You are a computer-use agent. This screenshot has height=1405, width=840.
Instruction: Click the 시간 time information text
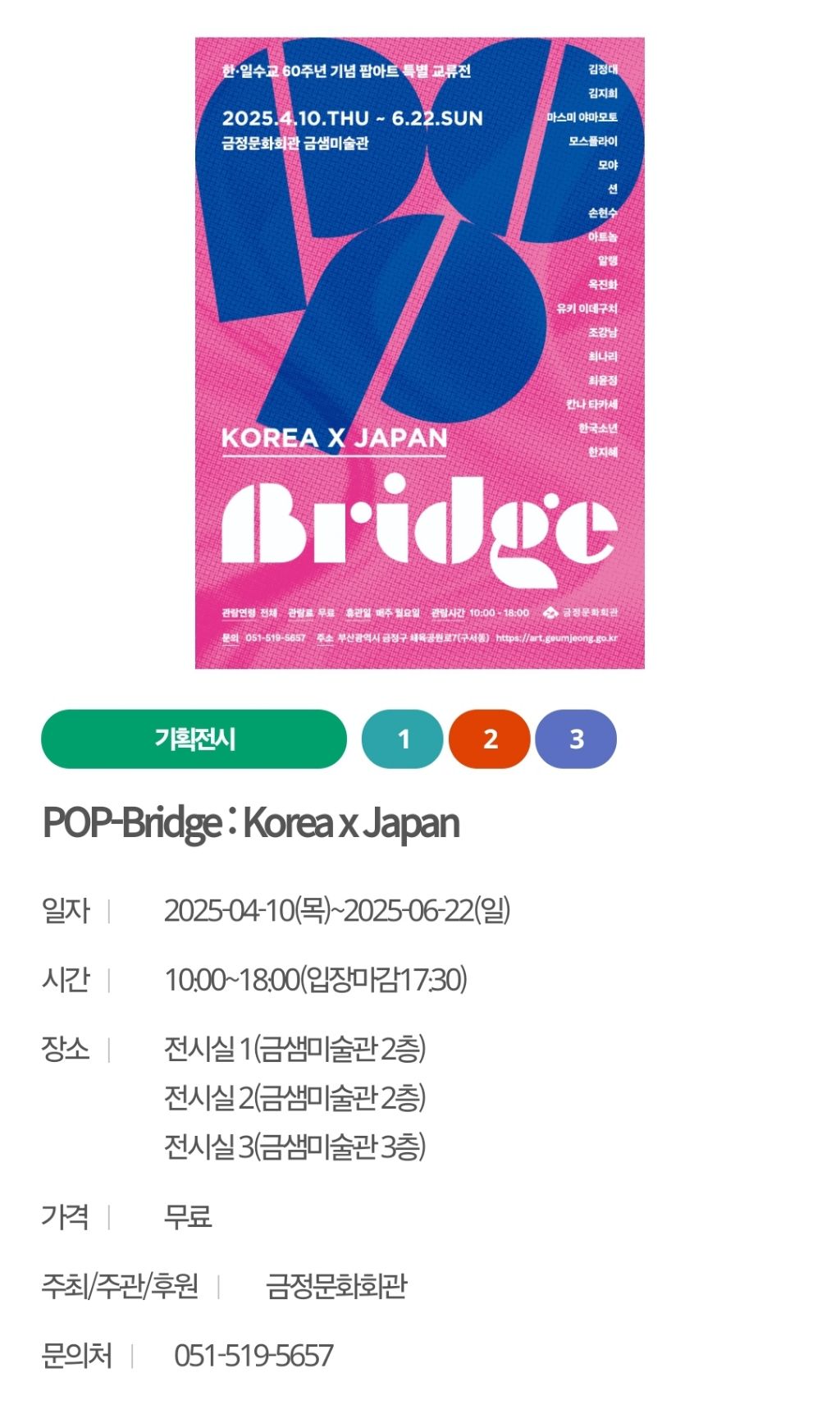[x=316, y=977]
